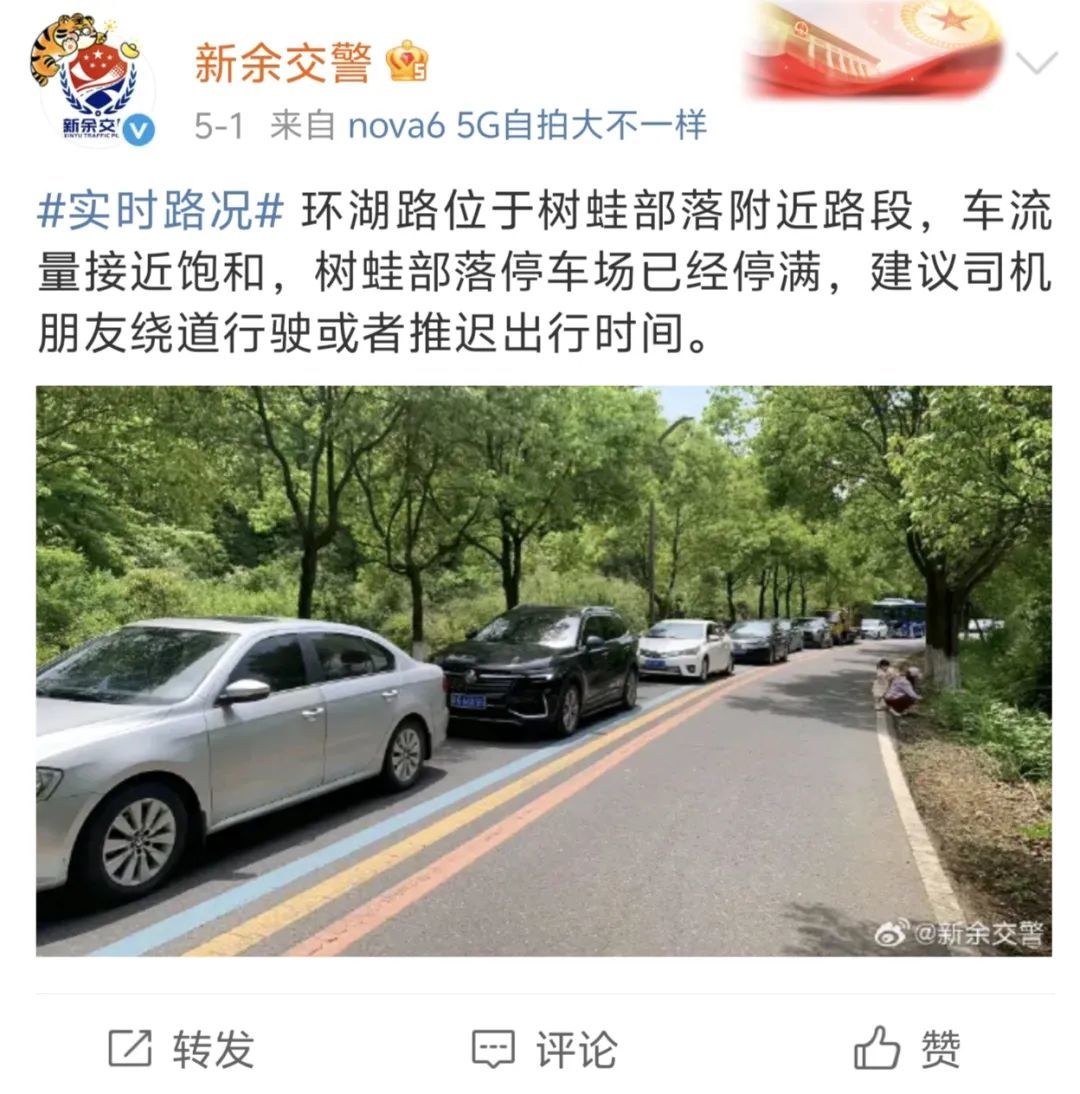Open the #实时路况# hashtag topic
Image resolution: width=1080 pixels, height=1094 pixels.
coord(160,212)
